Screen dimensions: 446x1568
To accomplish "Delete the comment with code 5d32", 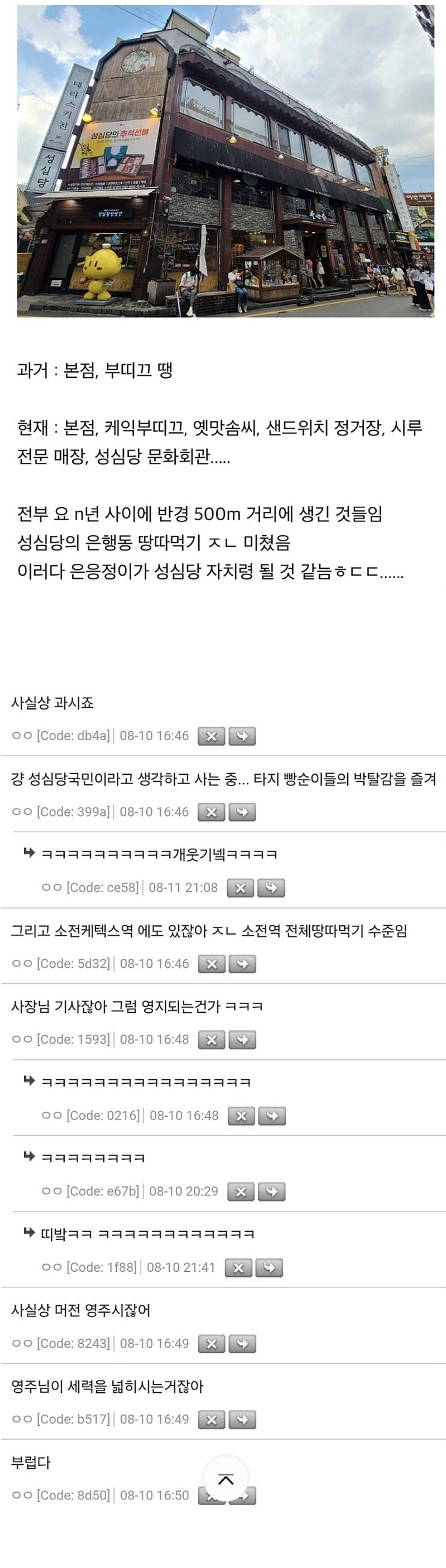I will 212,964.
